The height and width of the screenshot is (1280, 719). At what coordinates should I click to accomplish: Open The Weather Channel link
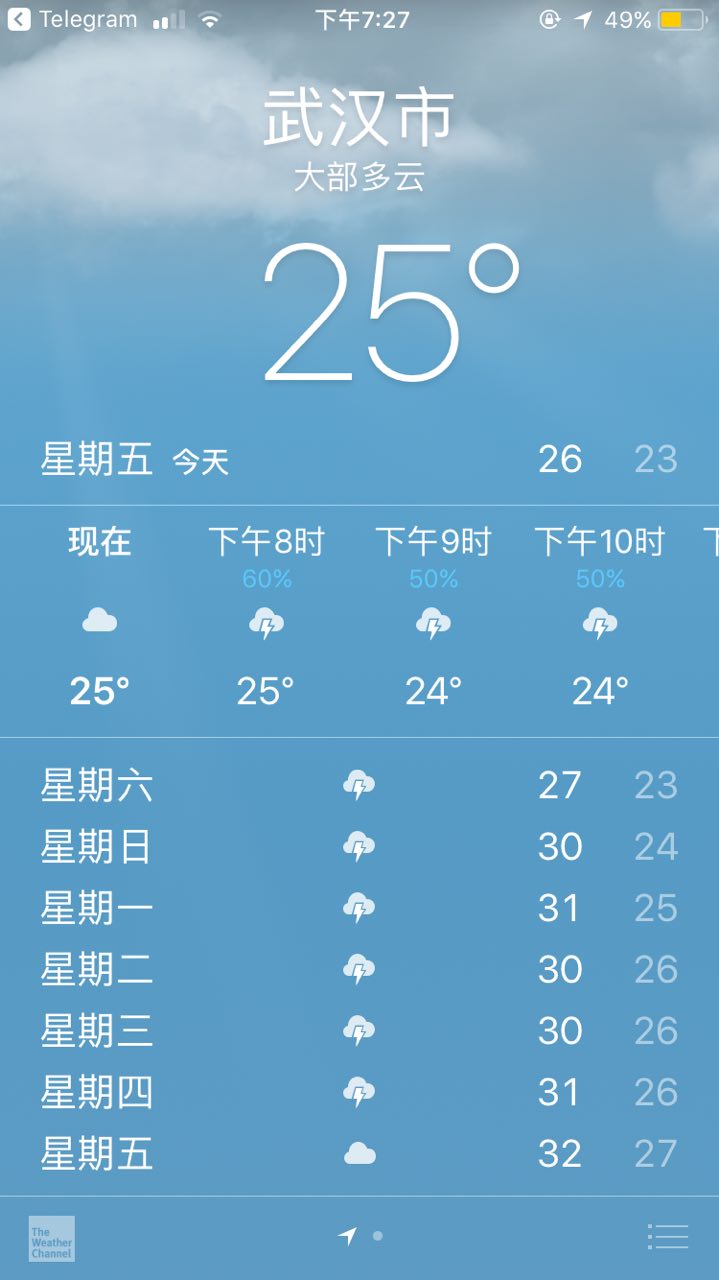[52, 1238]
